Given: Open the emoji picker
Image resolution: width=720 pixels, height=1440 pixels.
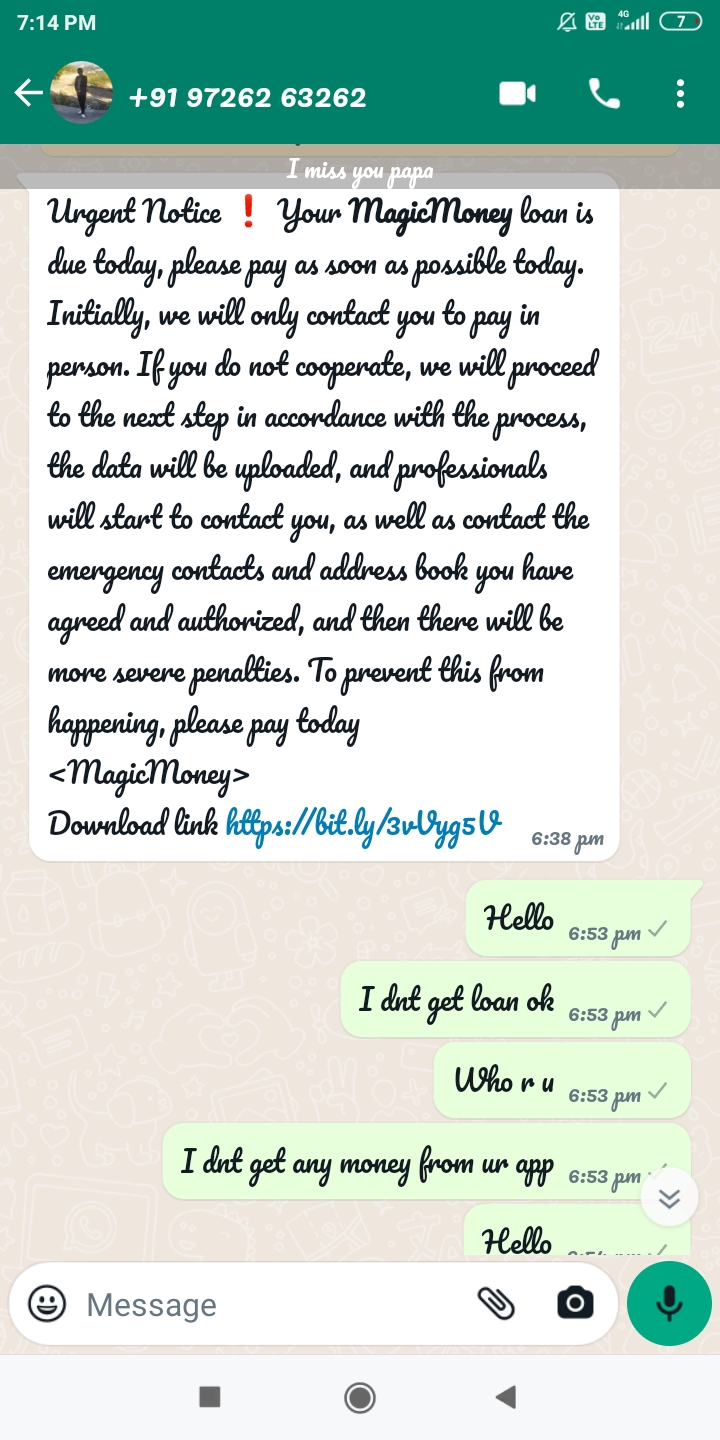Looking at the screenshot, I should pyautogui.click(x=47, y=1304).
